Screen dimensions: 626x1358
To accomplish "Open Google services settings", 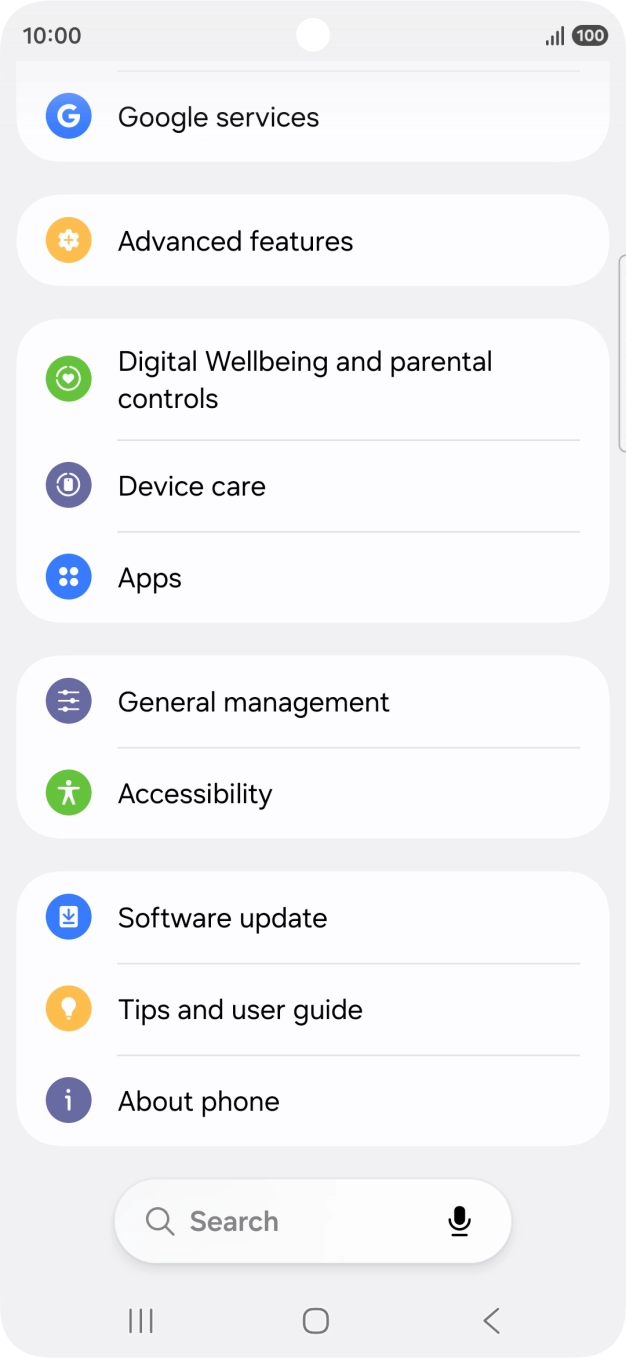I will [313, 117].
